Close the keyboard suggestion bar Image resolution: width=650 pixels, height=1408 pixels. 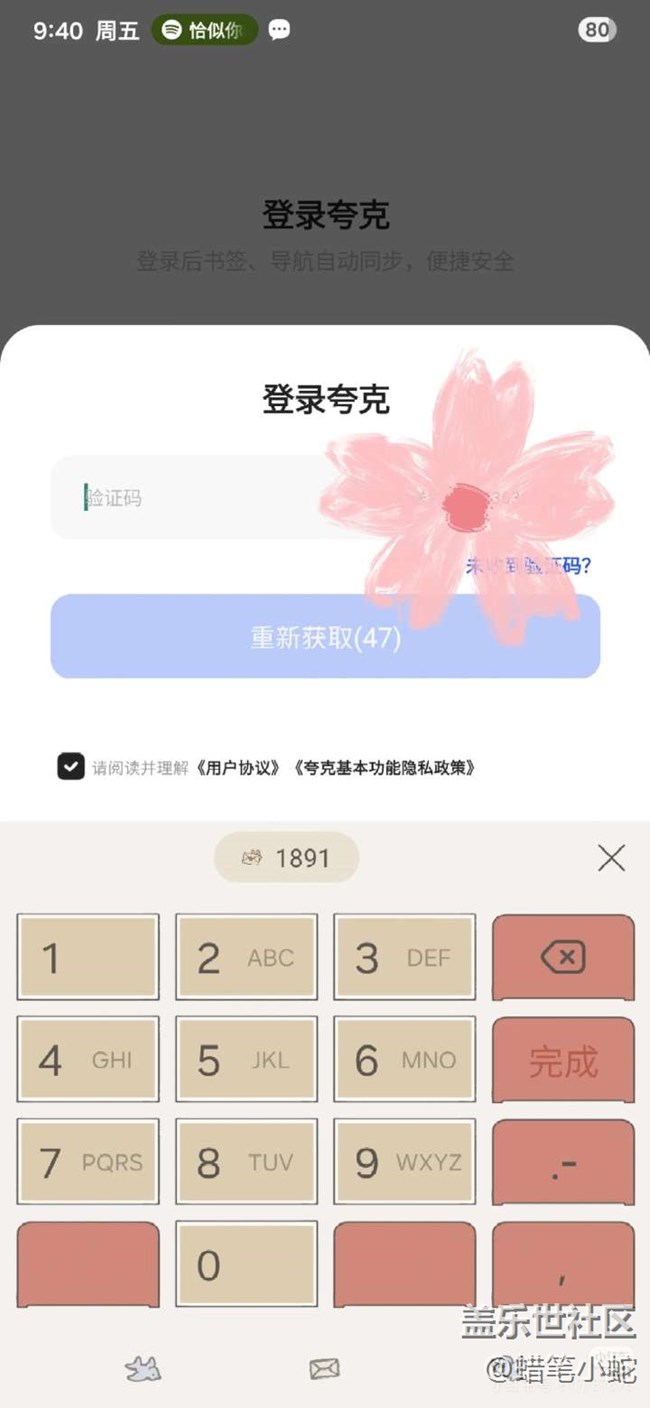(x=611, y=858)
